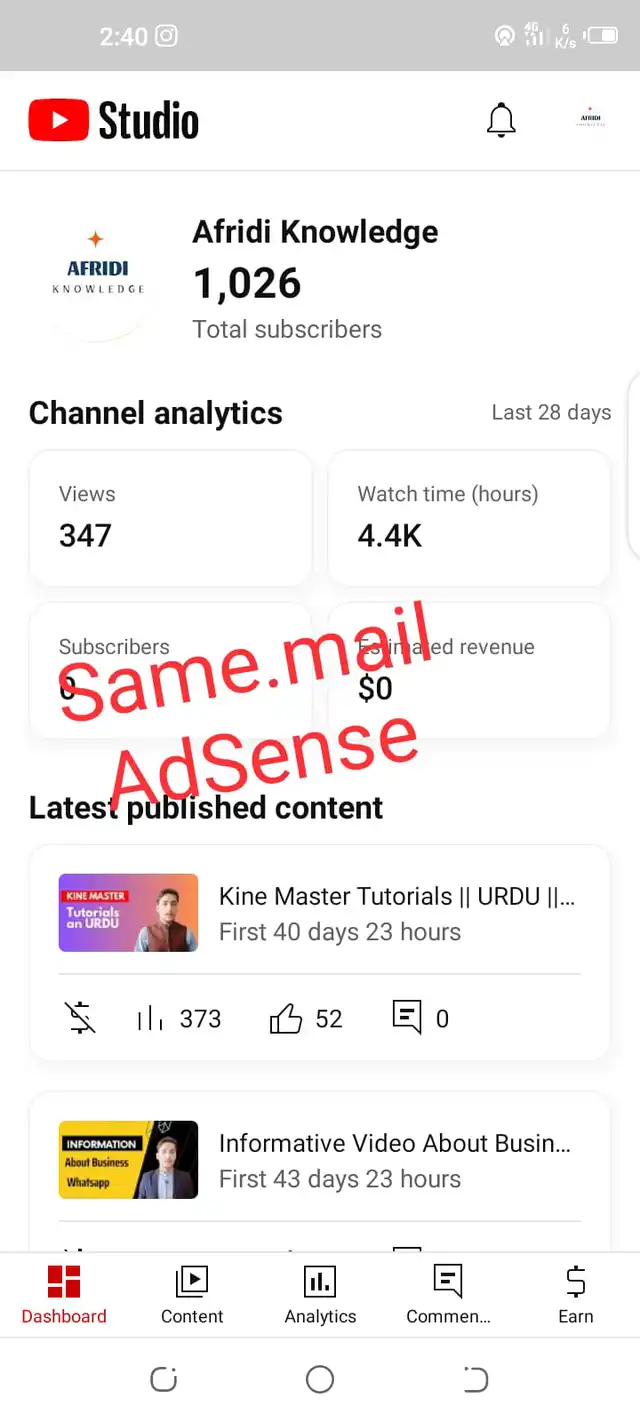640x1422 pixels.
Task: Open the notifications bell
Action: coord(501,120)
